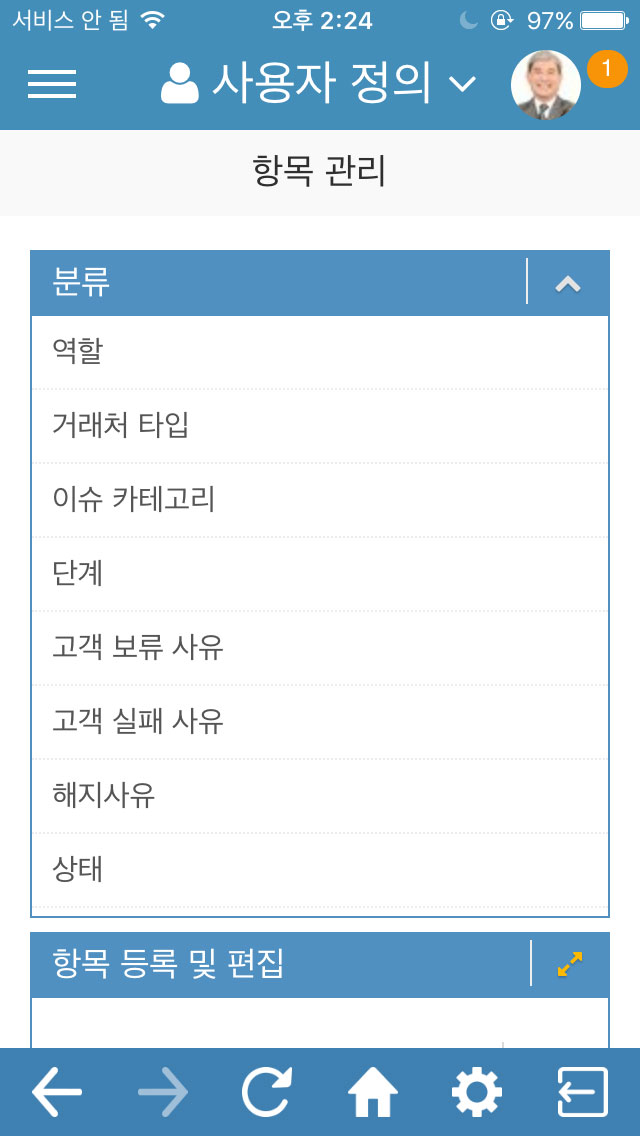Log out using the exit icon
This screenshot has width=640, height=1136.
583,1092
